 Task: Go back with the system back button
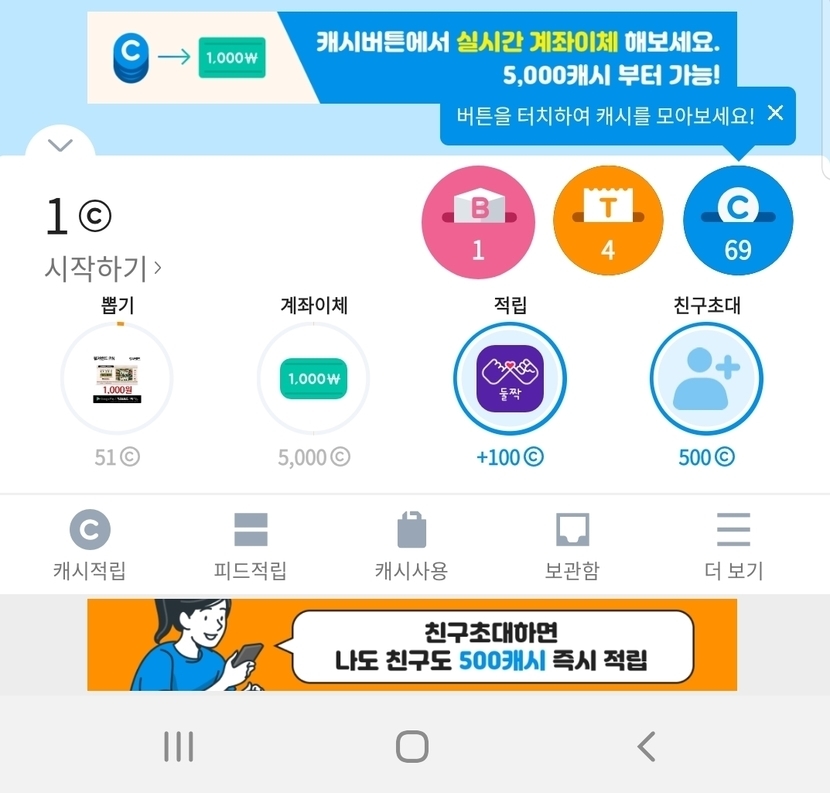[646, 746]
